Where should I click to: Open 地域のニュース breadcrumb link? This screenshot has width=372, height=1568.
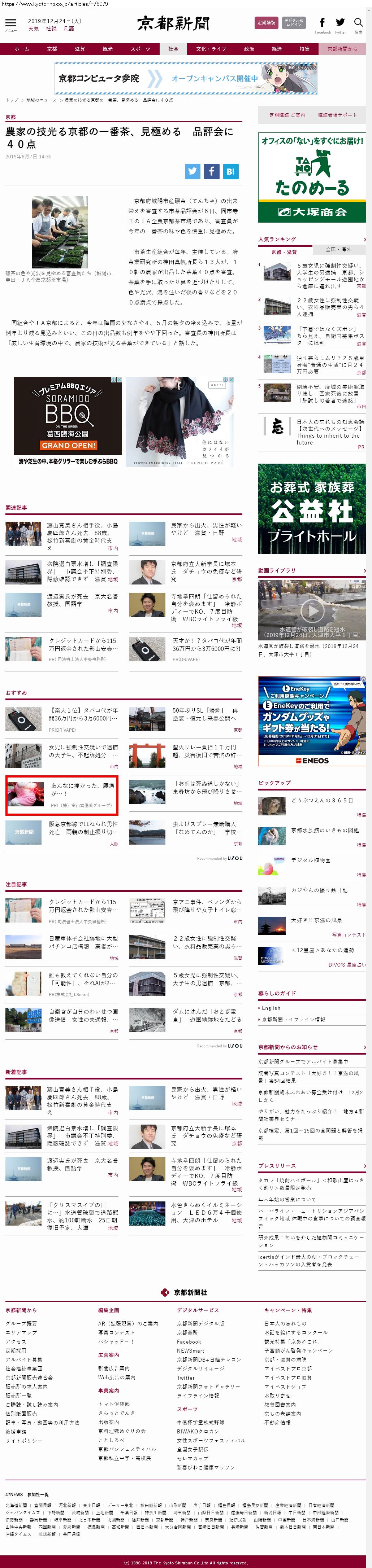click(x=41, y=100)
